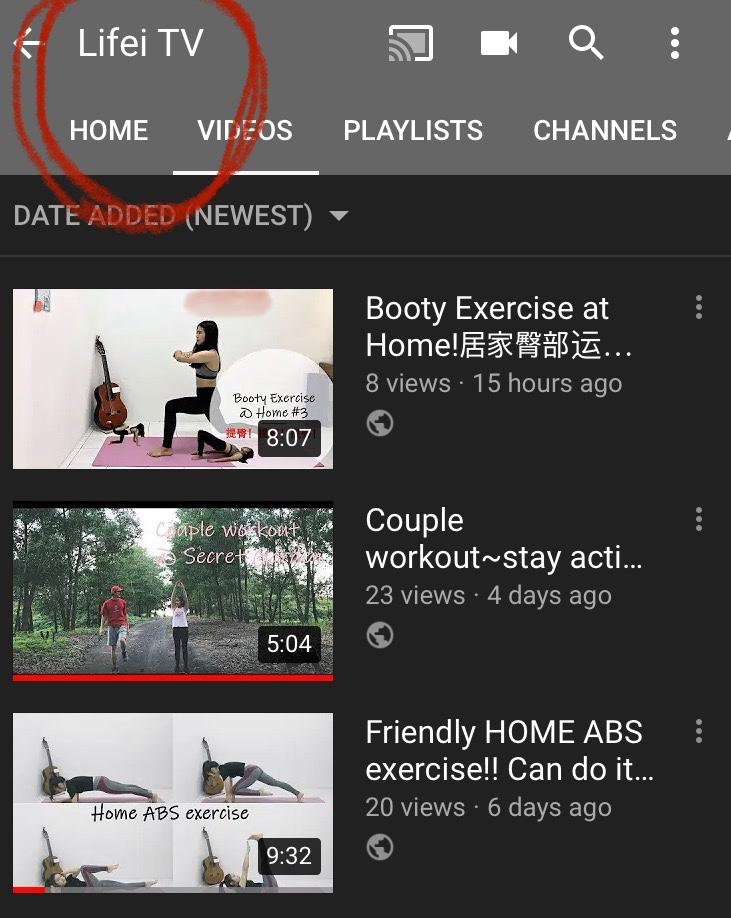Open the top bar overflow menu
The height and width of the screenshot is (918, 731).
click(x=675, y=43)
